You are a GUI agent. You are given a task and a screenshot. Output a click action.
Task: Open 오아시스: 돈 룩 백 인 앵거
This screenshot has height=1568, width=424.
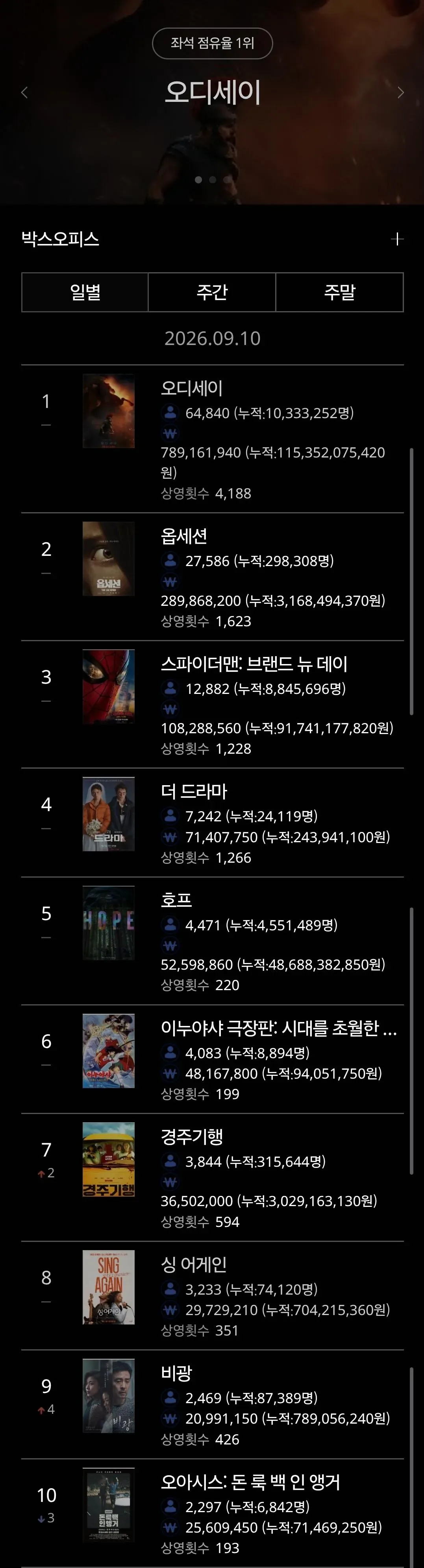(212, 1513)
